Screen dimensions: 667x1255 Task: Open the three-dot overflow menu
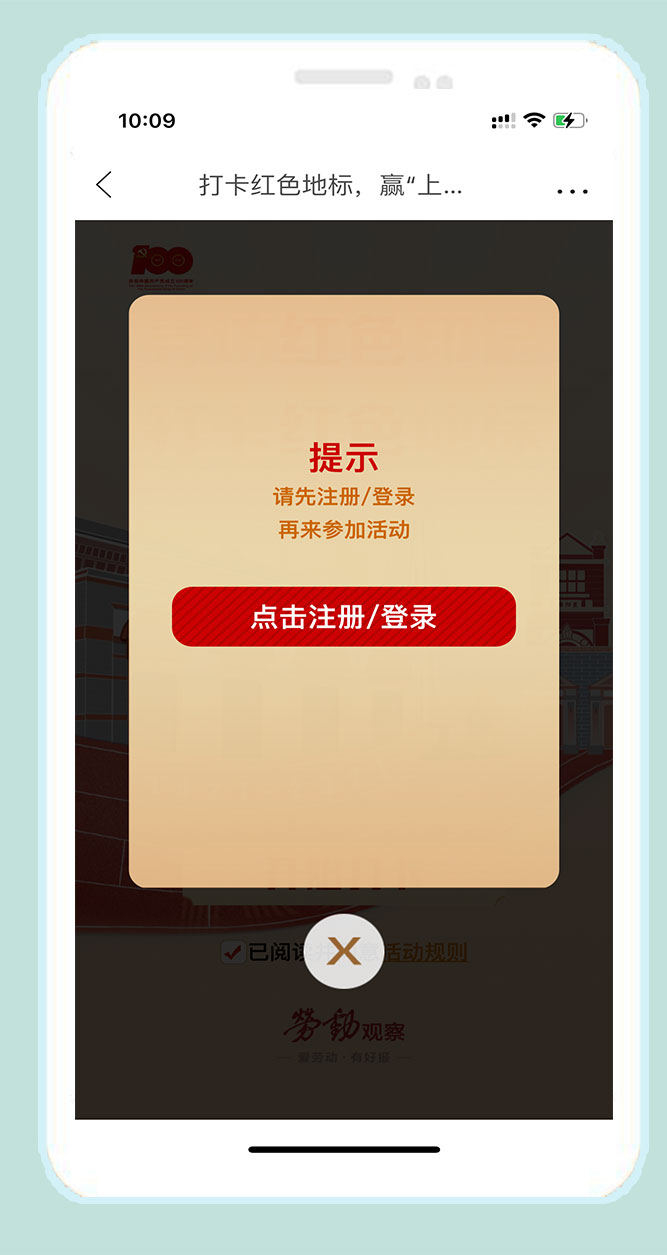click(572, 190)
